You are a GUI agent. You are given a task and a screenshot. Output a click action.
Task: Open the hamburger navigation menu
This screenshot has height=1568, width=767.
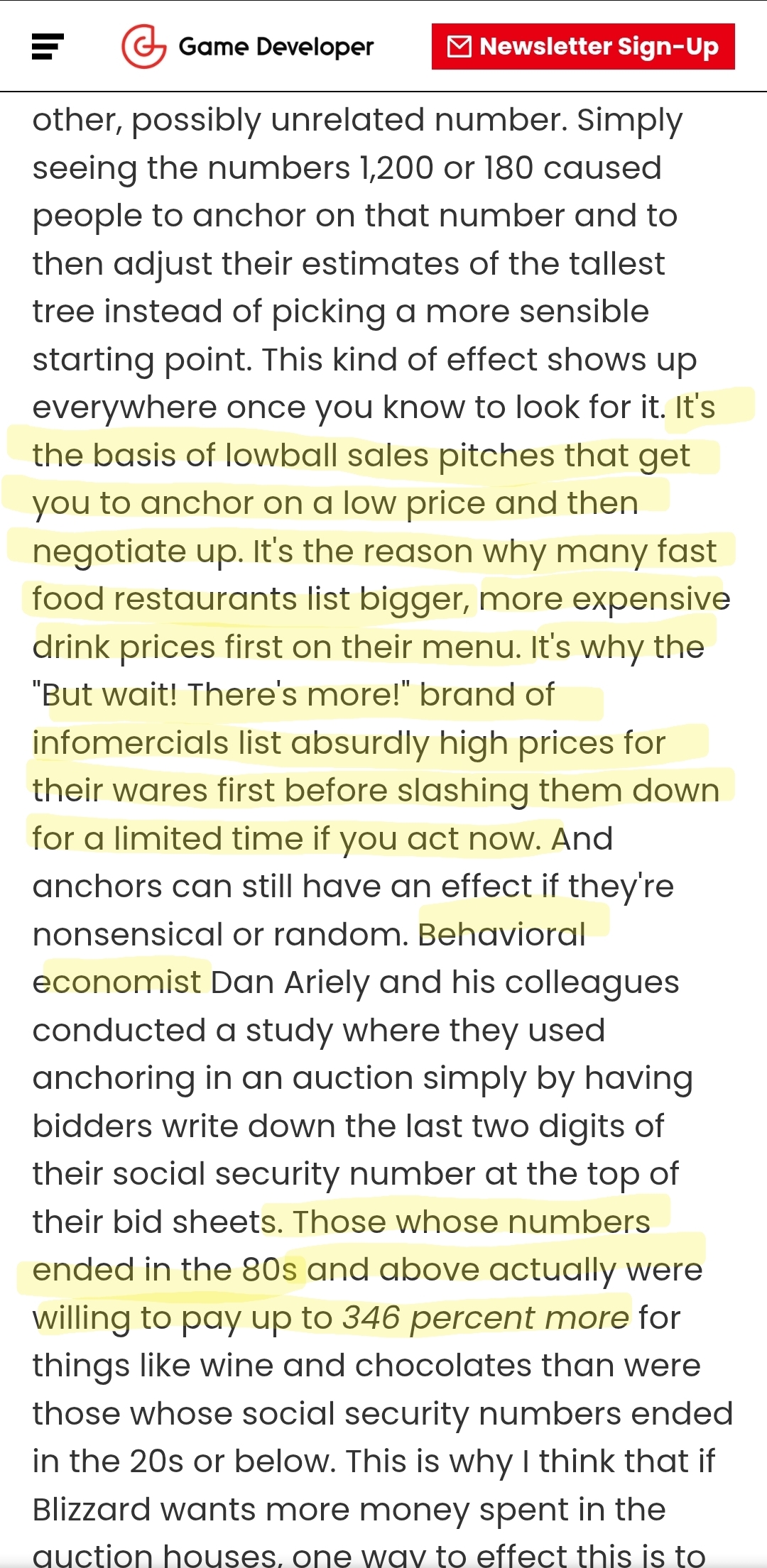(48, 47)
